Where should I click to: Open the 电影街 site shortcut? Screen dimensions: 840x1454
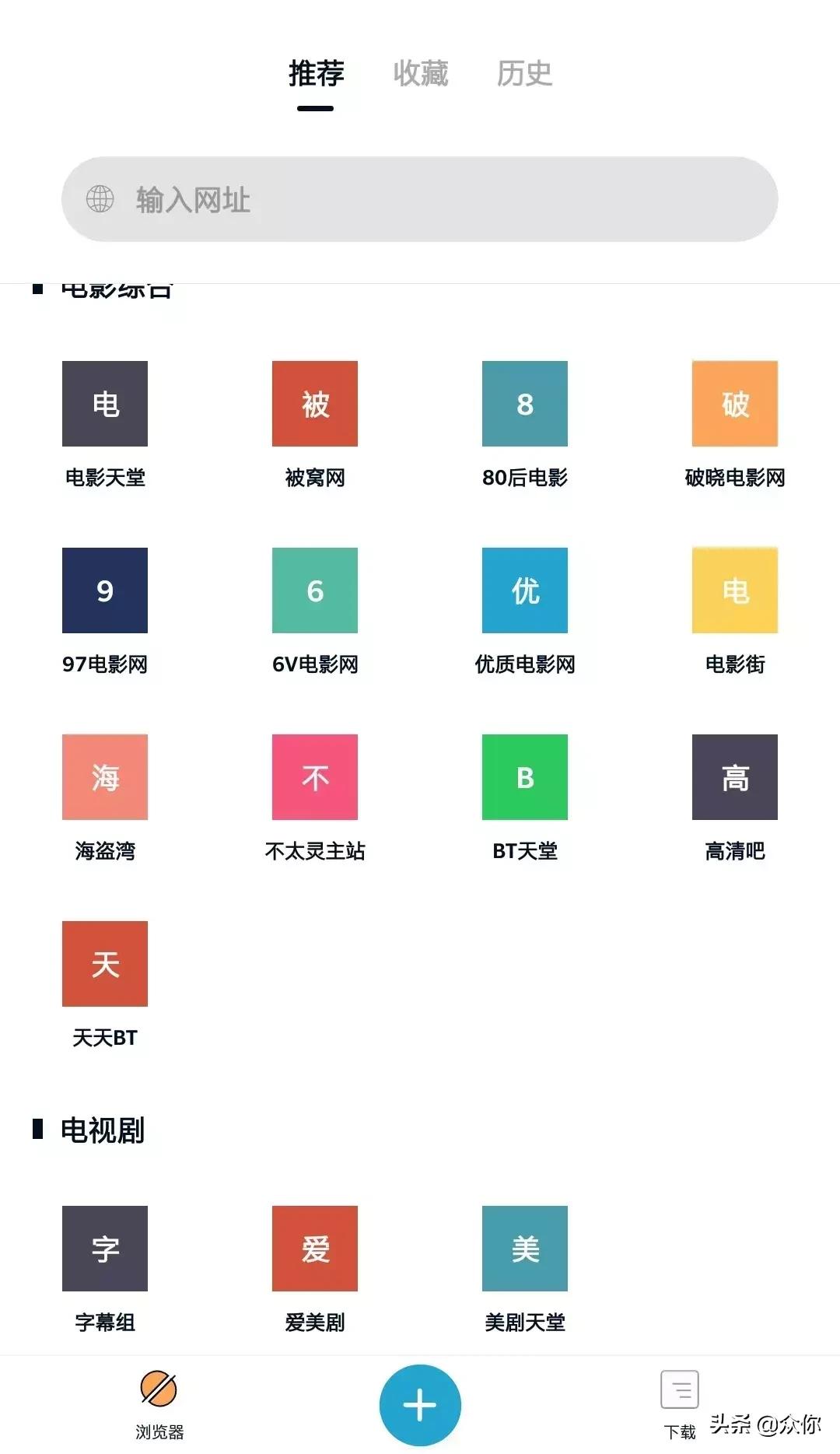point(734,590)
